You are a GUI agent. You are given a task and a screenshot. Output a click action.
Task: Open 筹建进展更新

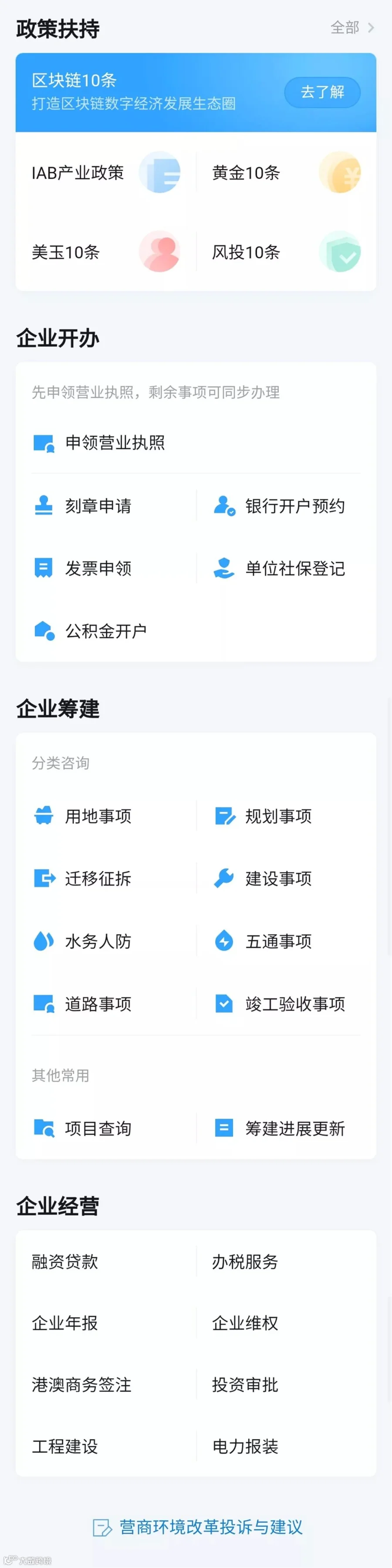(294, 1129)
